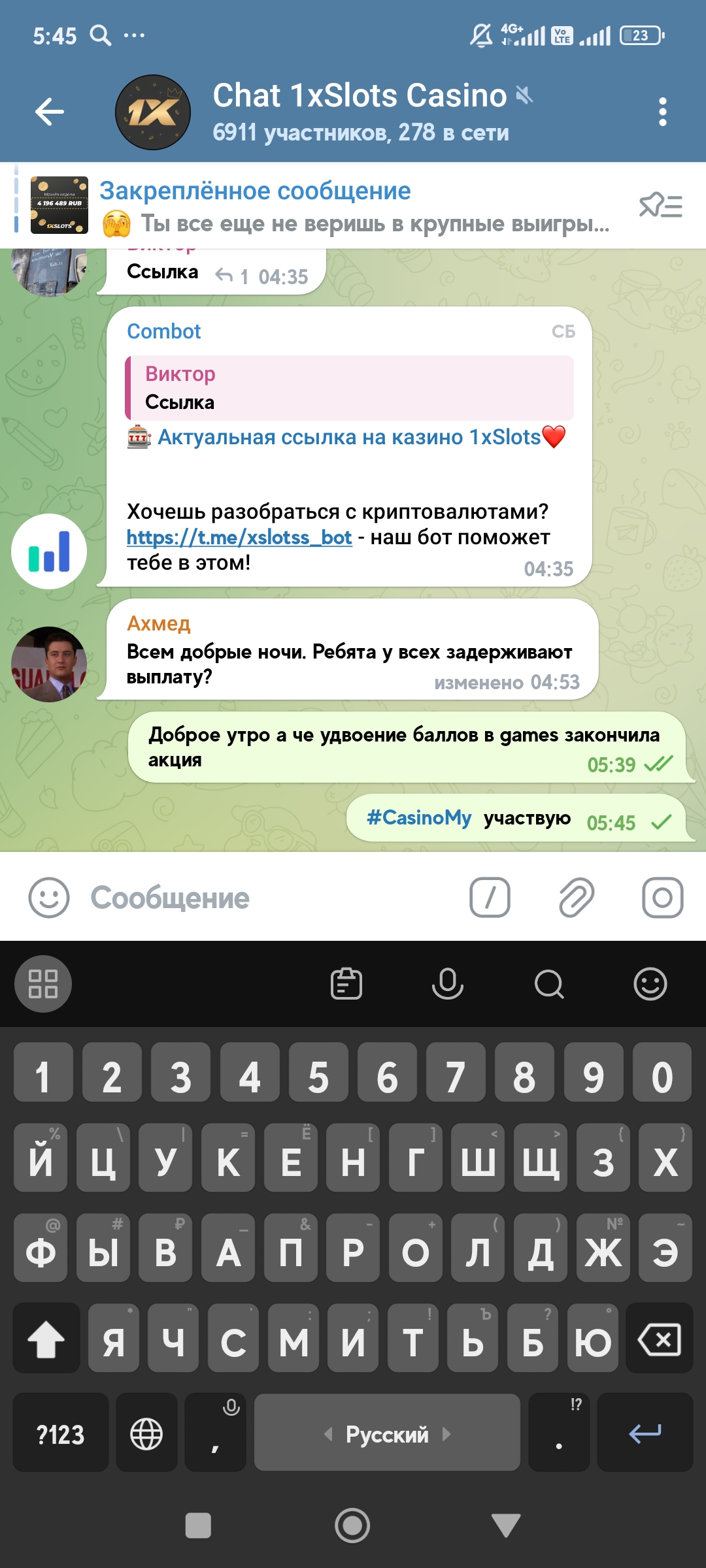Focus the Сообщение text field
Screen dimensions: 706x1568
point(261,897)
